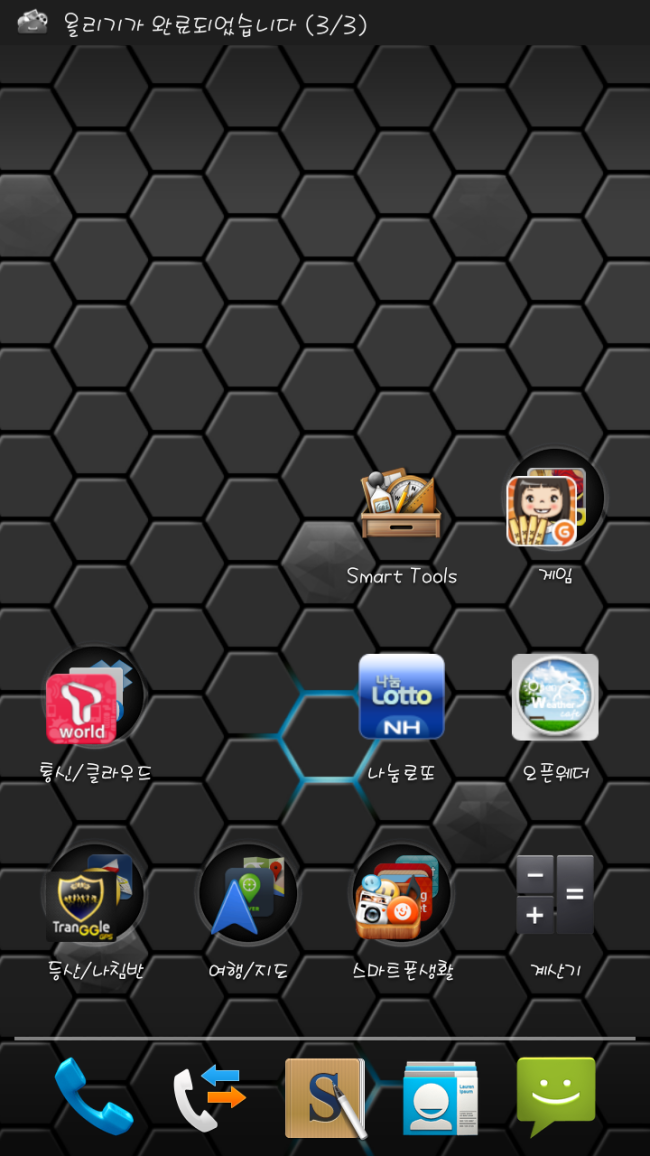The width and height of the screenshot is (650, 1156).
Task: Open the 스마트폰생활 folder
Action: 401,895
